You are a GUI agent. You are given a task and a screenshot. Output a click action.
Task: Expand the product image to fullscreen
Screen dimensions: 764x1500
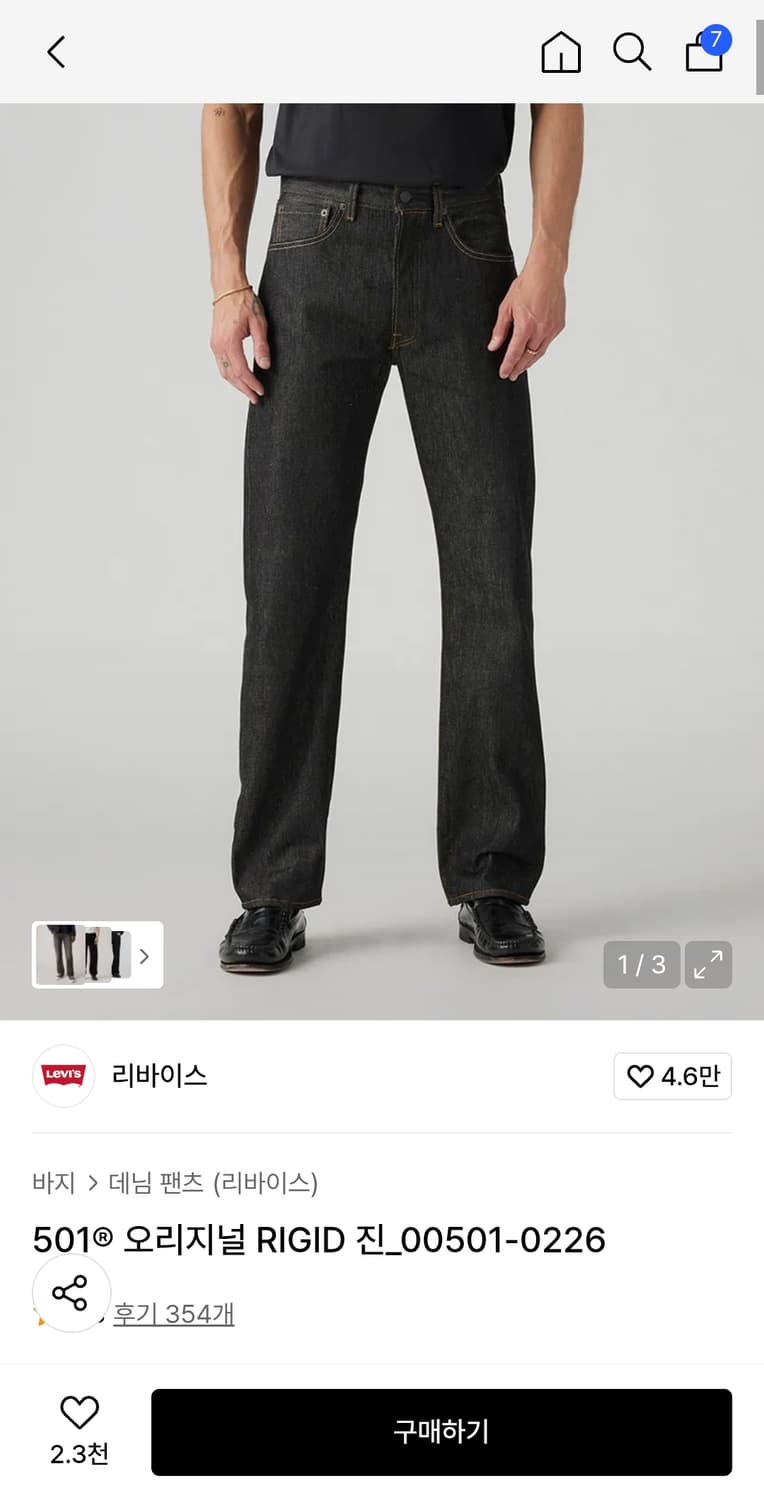point(708,965)
